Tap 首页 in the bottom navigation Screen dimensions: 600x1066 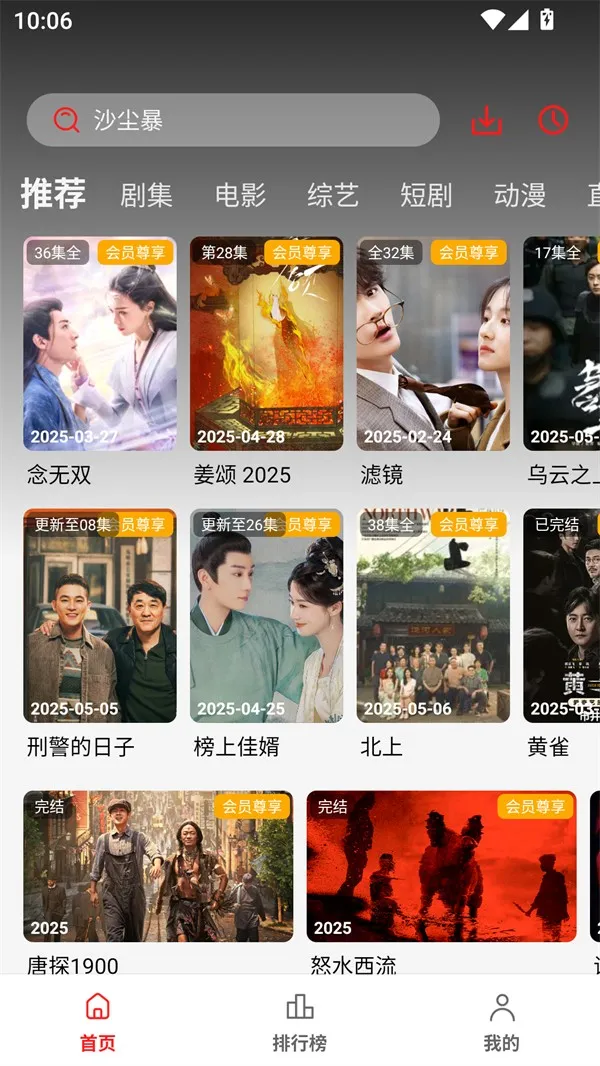[x=98, y=1022]
